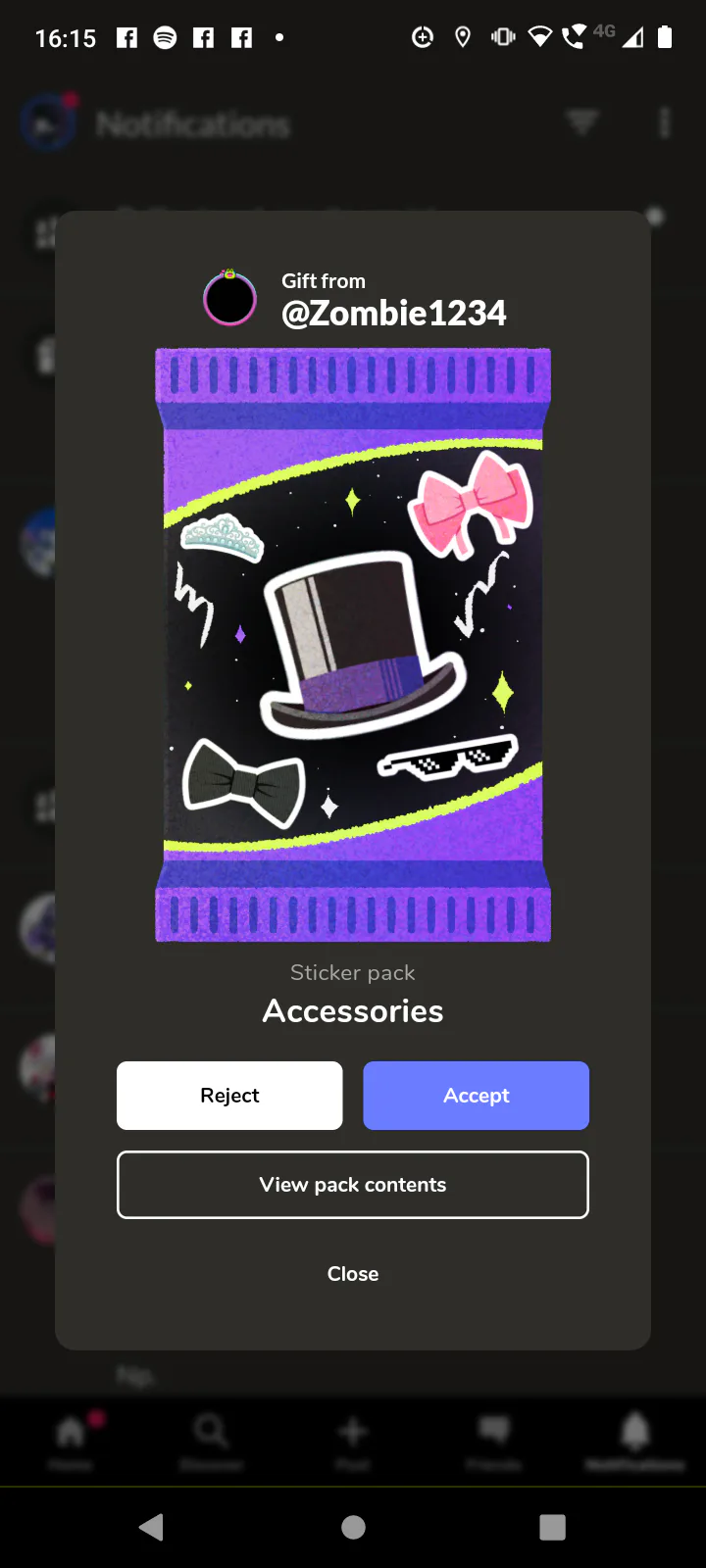
Task: Tap the system home button
Action: (x=354, y=1527)
